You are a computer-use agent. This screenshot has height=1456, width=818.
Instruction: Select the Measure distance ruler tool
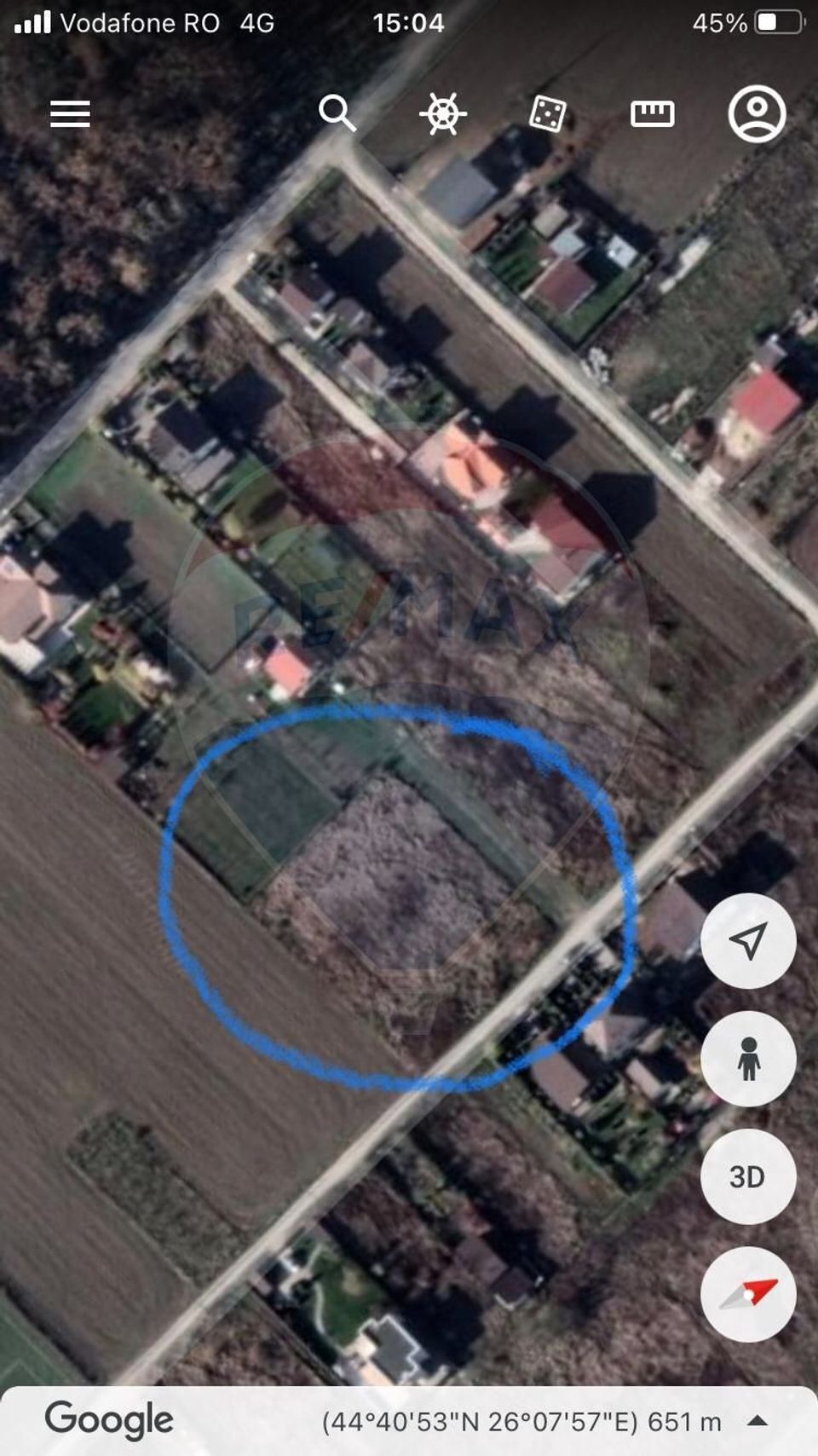click(x=652, y=113)
